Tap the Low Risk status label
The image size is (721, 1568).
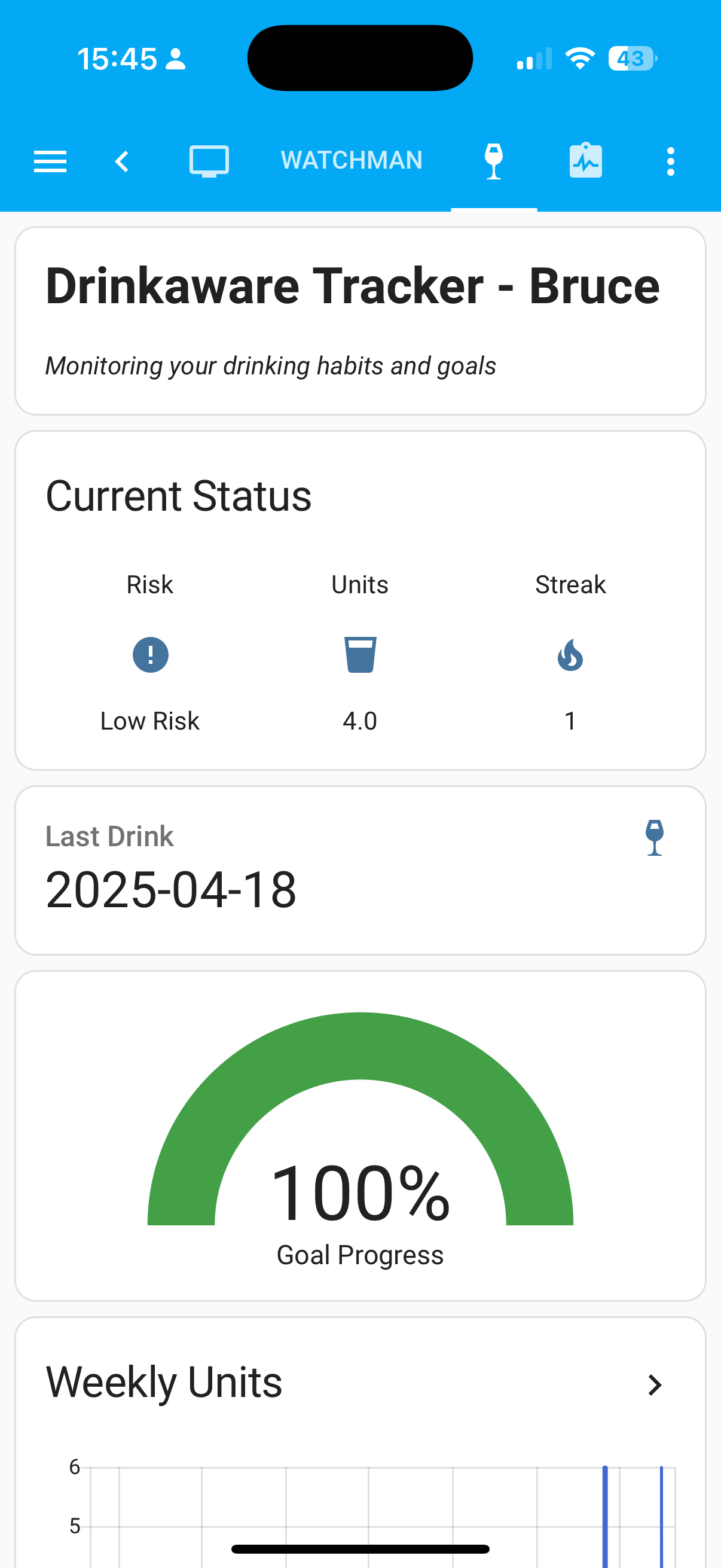(149, 720)
